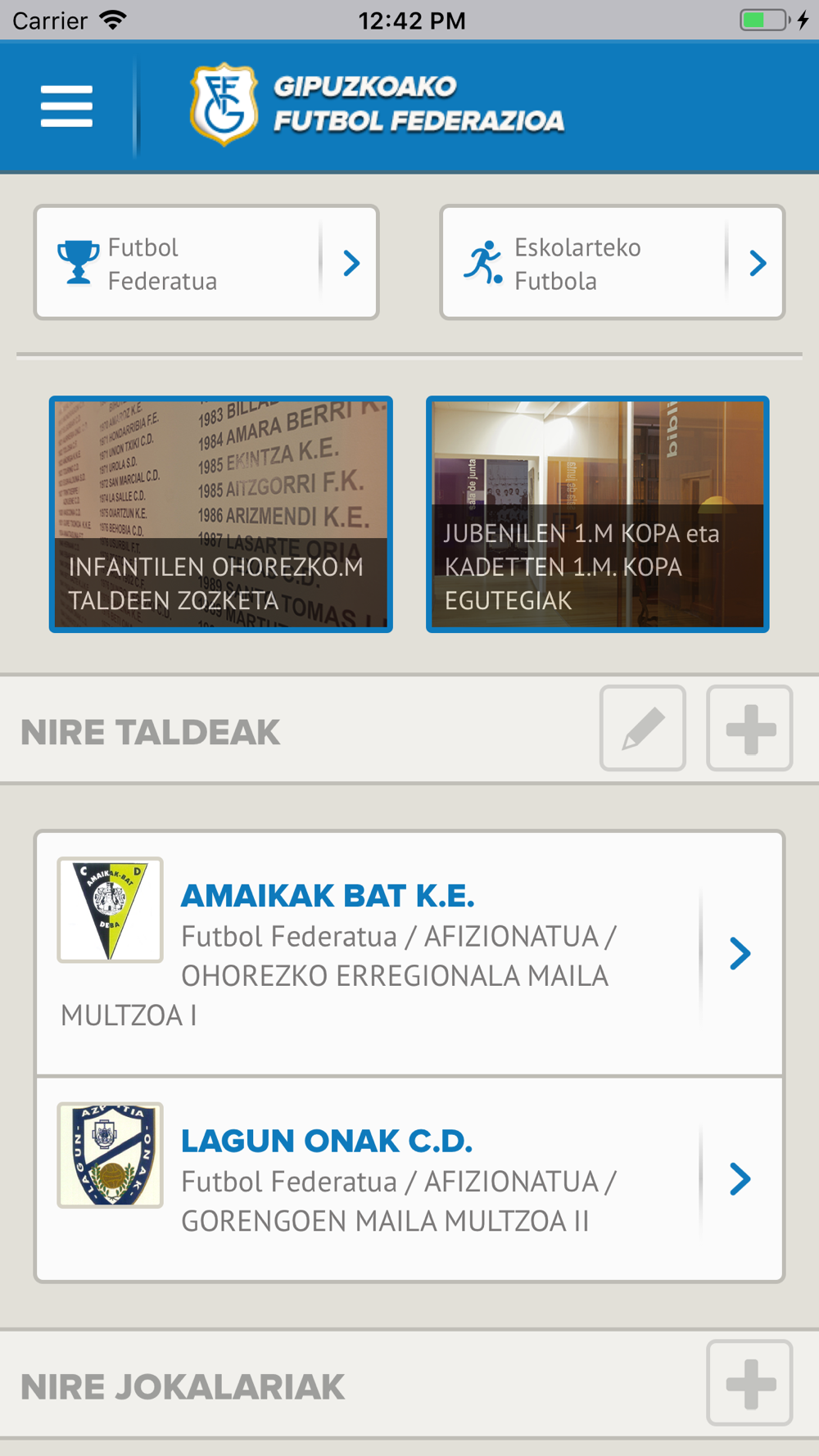Open the hamburger menu
The image size is (819, 1456).
click(66, 106)
